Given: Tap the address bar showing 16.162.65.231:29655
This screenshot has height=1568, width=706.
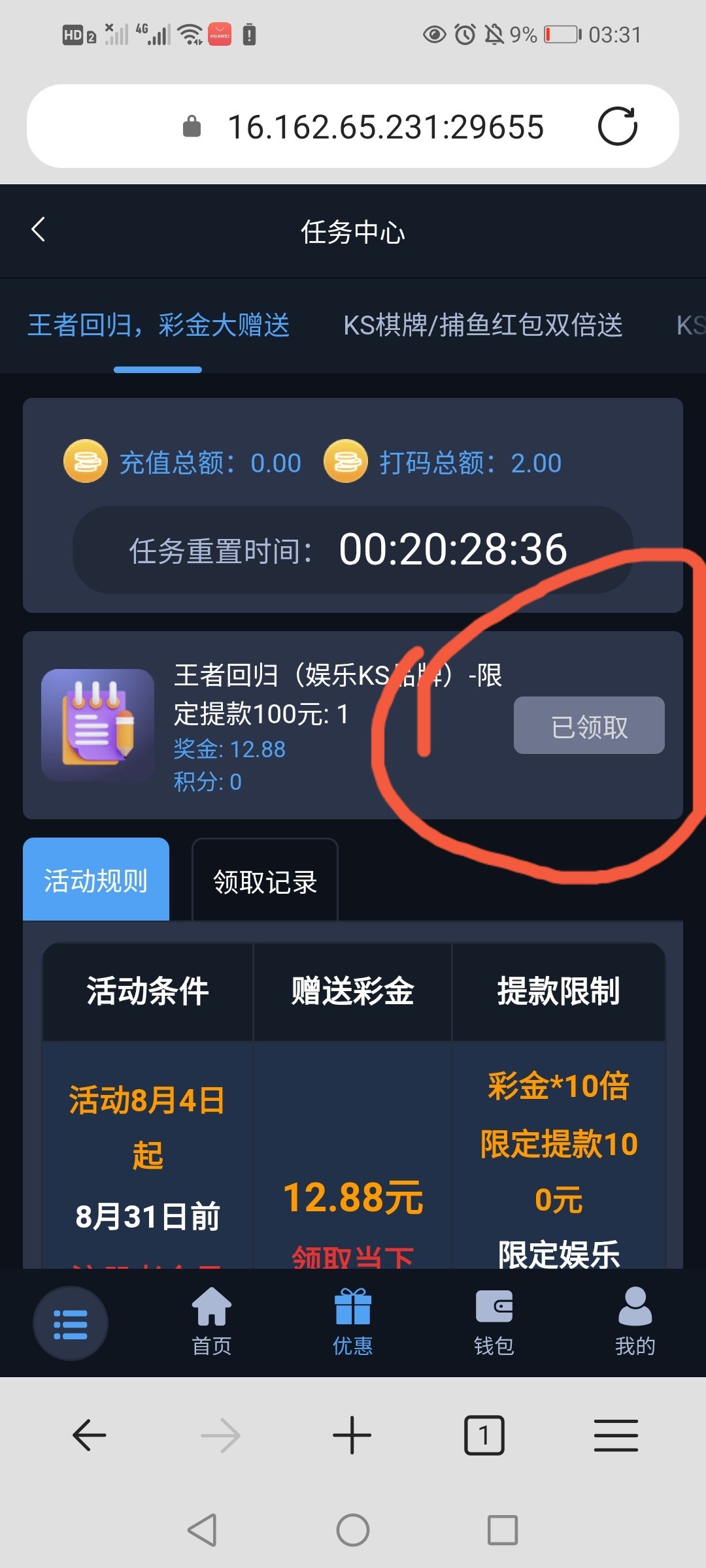Looking at the screenshot, I should 384,127.
